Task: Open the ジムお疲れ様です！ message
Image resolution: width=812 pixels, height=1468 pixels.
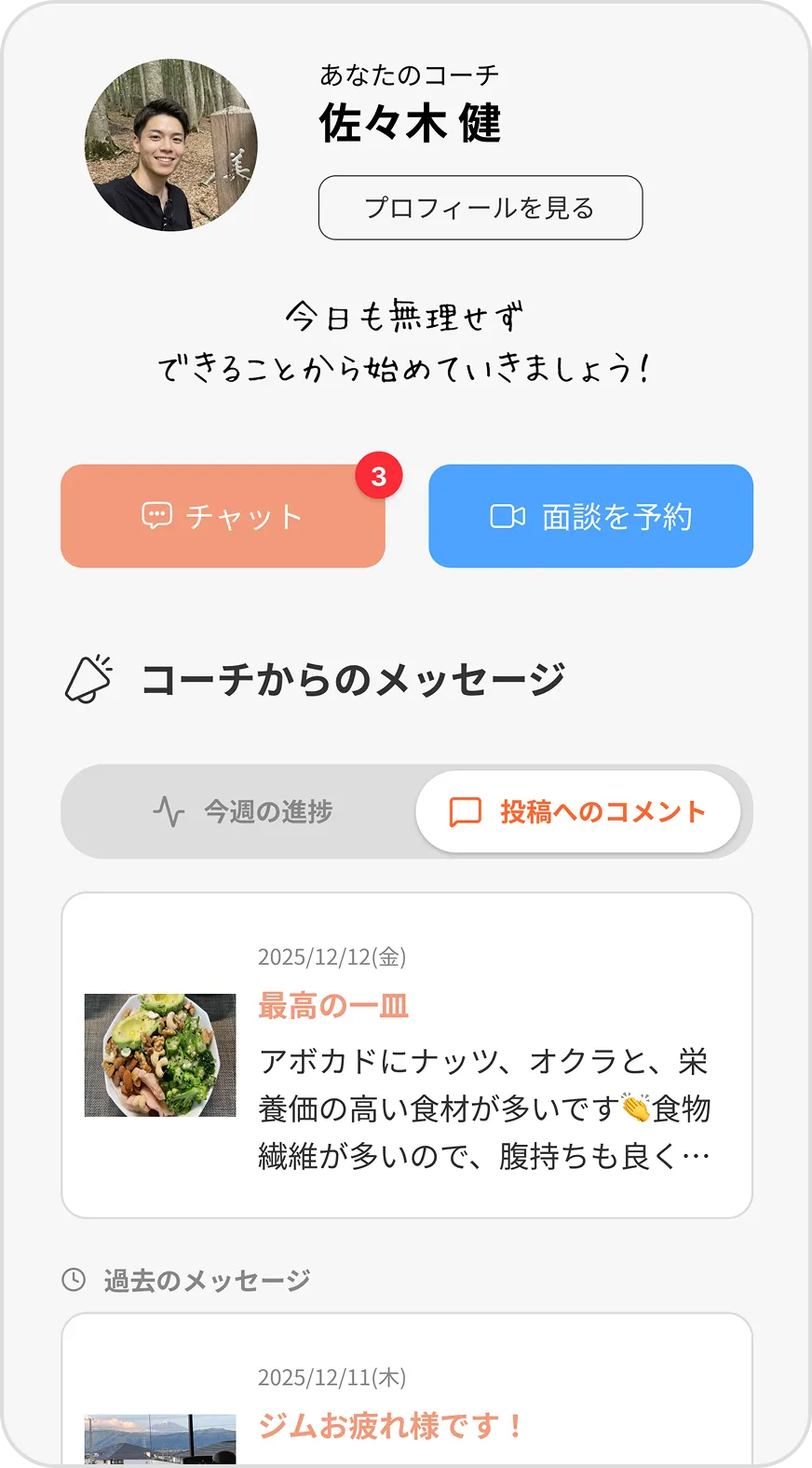Action: click(388, 1425)
